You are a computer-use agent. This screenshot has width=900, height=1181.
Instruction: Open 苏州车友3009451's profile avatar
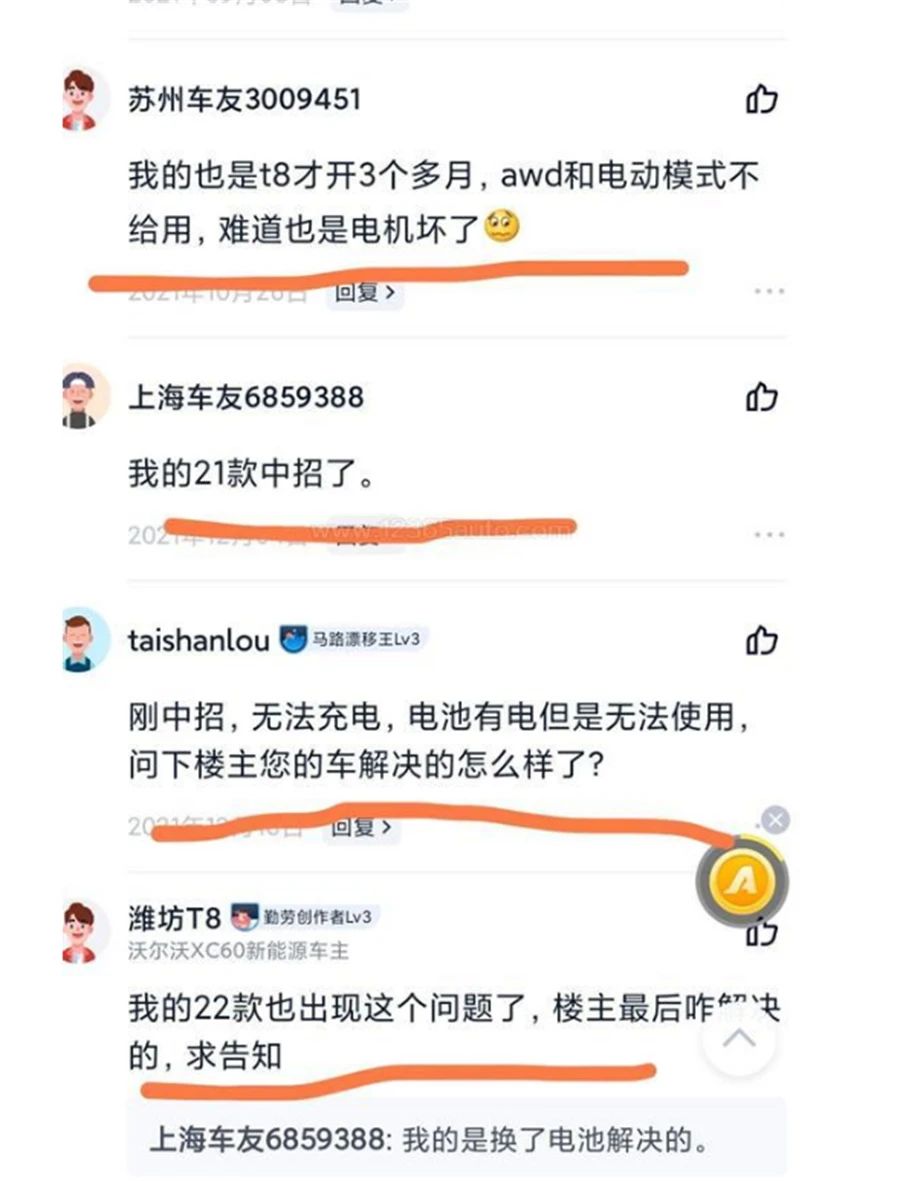click(86, 99)
